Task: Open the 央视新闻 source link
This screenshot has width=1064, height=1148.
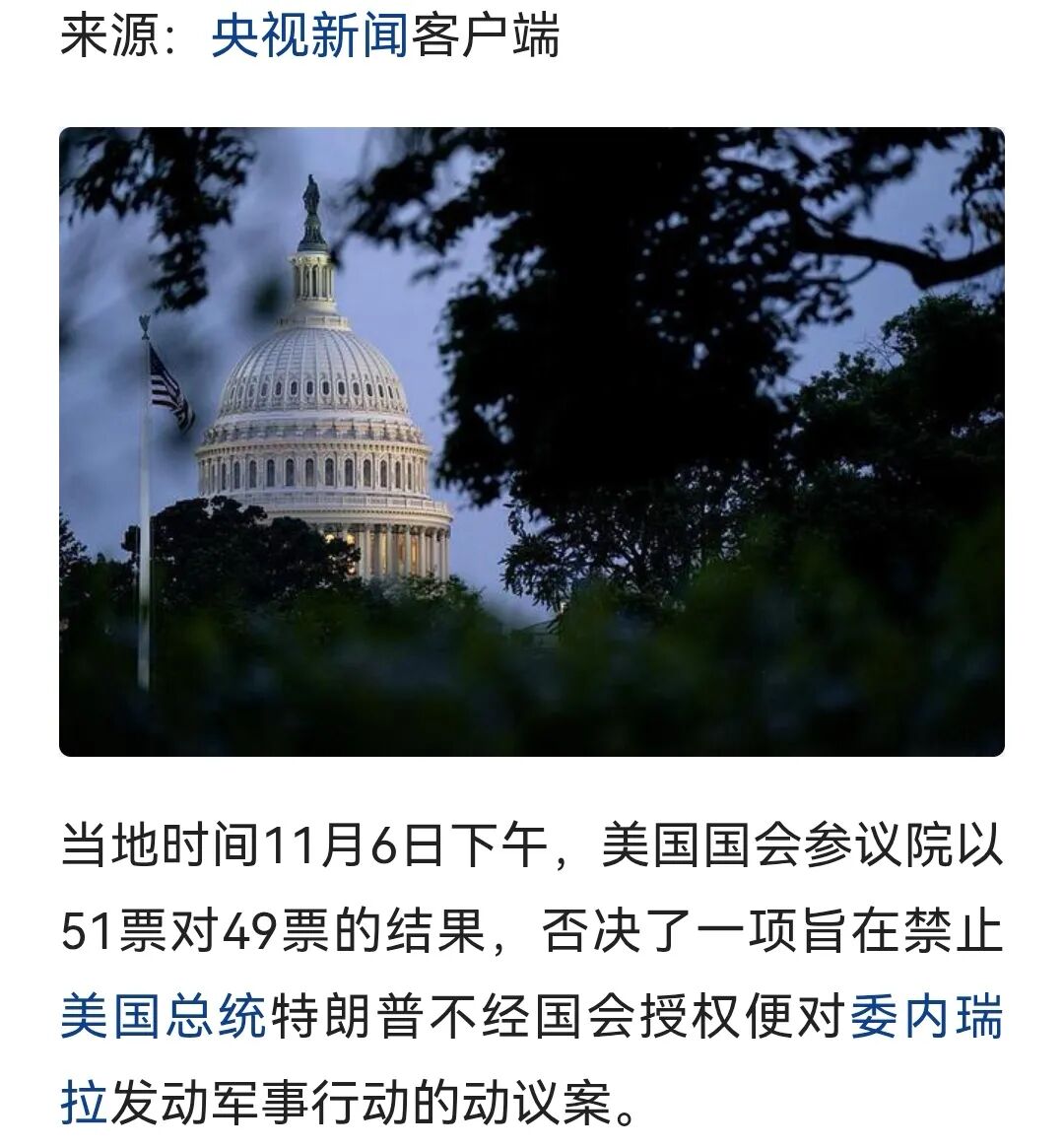Action: [309, 37]
